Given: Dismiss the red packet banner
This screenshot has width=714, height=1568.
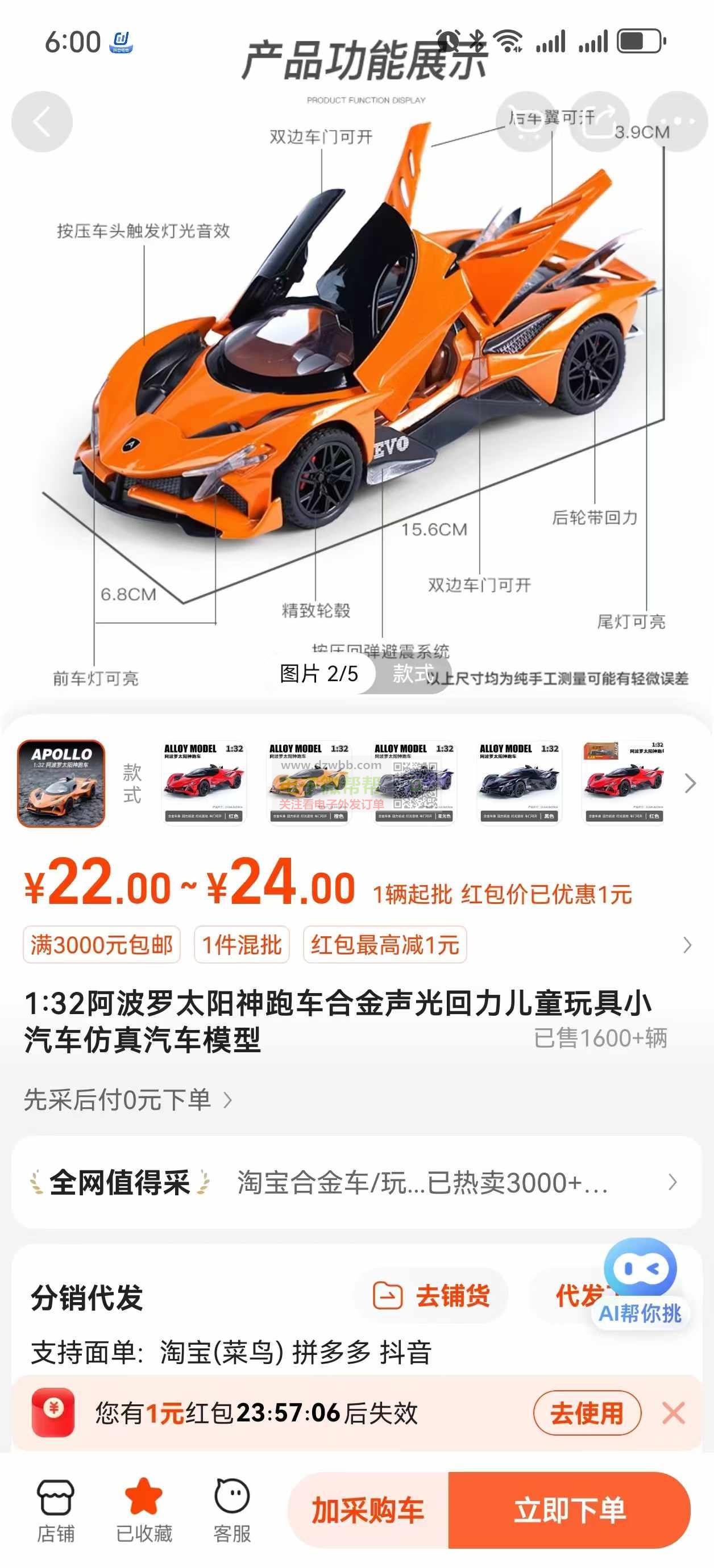Looking at the screenshot, I should [673, 1413].
